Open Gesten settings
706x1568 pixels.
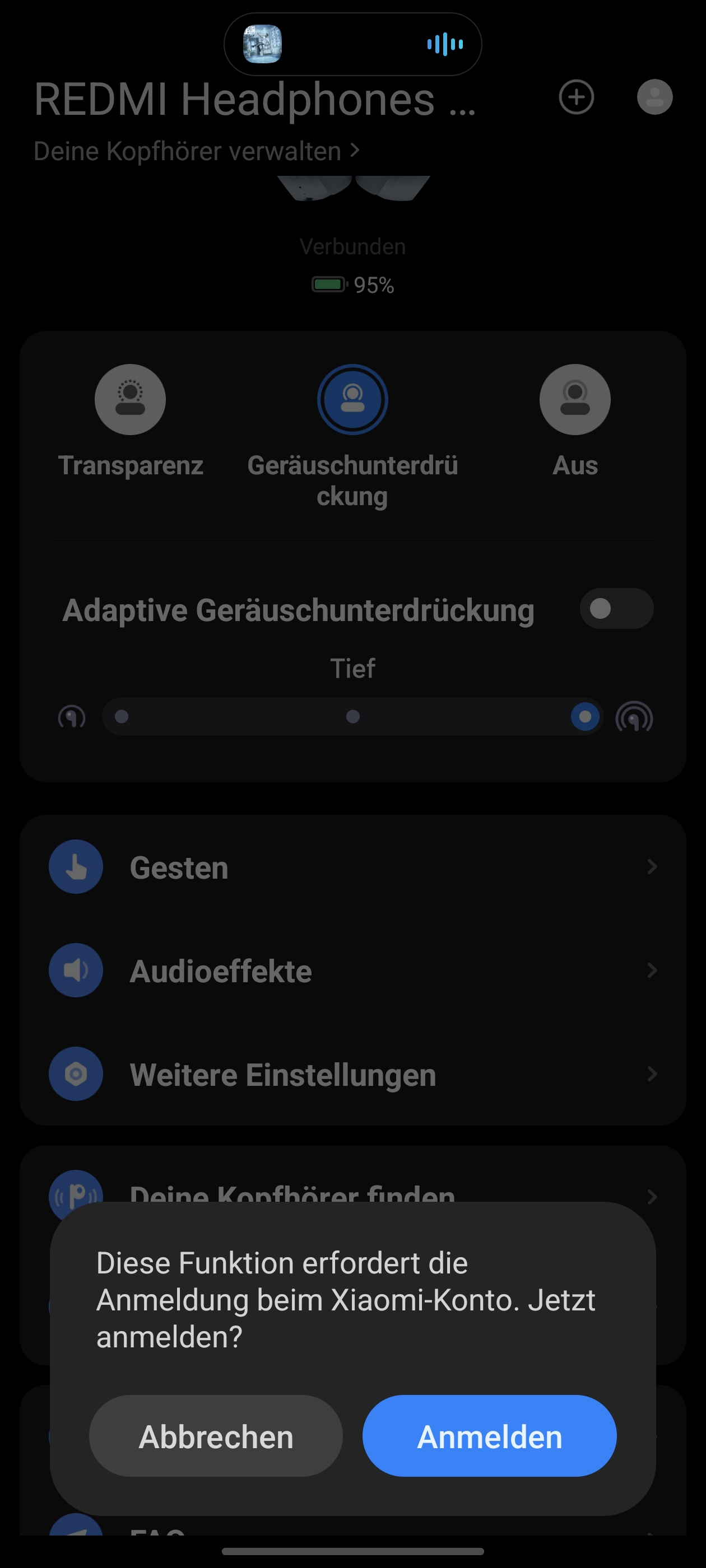[x=352, y=867]
